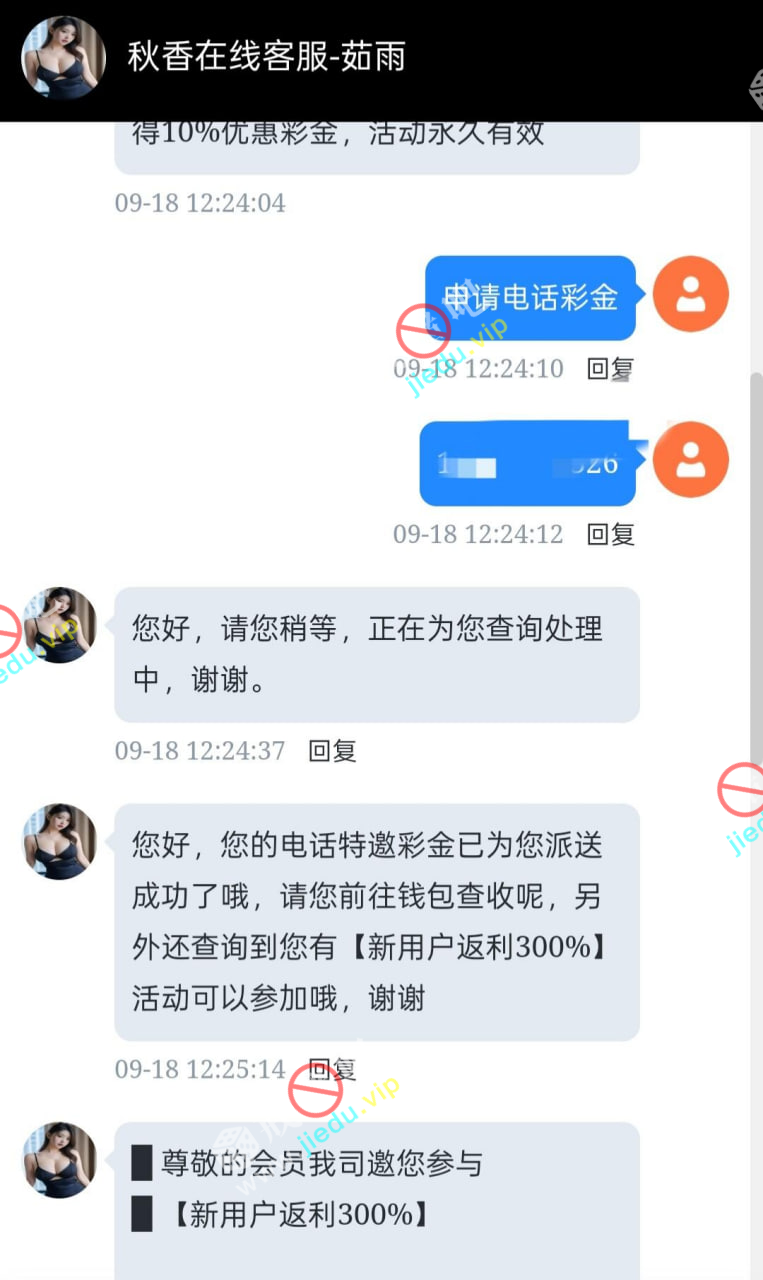This screenshot has height=1280, width=763.
Task: Tap 回复 under the 申请电话彩金 message
Action: [x=610, y=369]
